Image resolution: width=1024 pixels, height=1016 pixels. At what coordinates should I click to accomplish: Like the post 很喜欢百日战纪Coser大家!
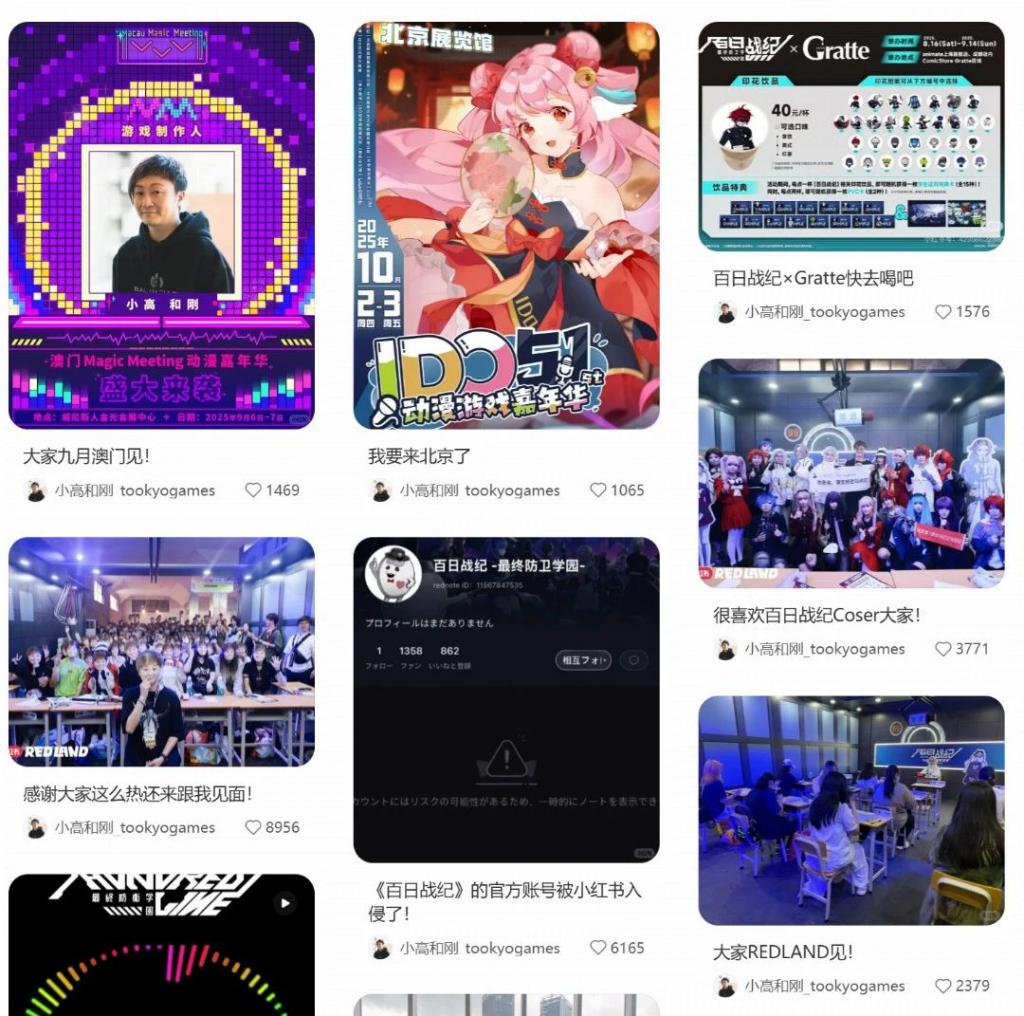coord(943,649)
